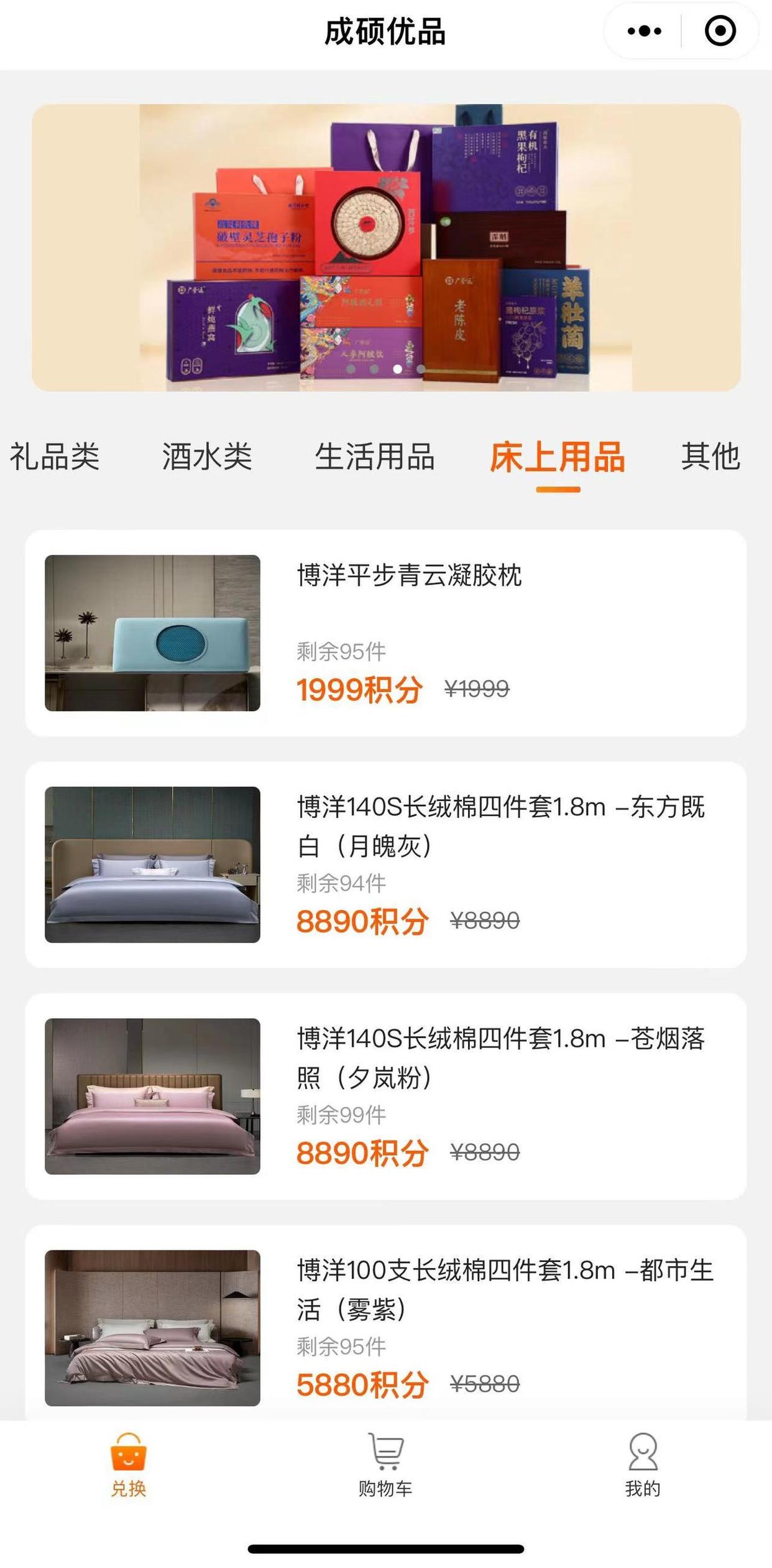The width and height of the screenshot is (772, 1568).
Task: View the 都市生活（雾紫）四件套 product
Action: (385, 1325)
